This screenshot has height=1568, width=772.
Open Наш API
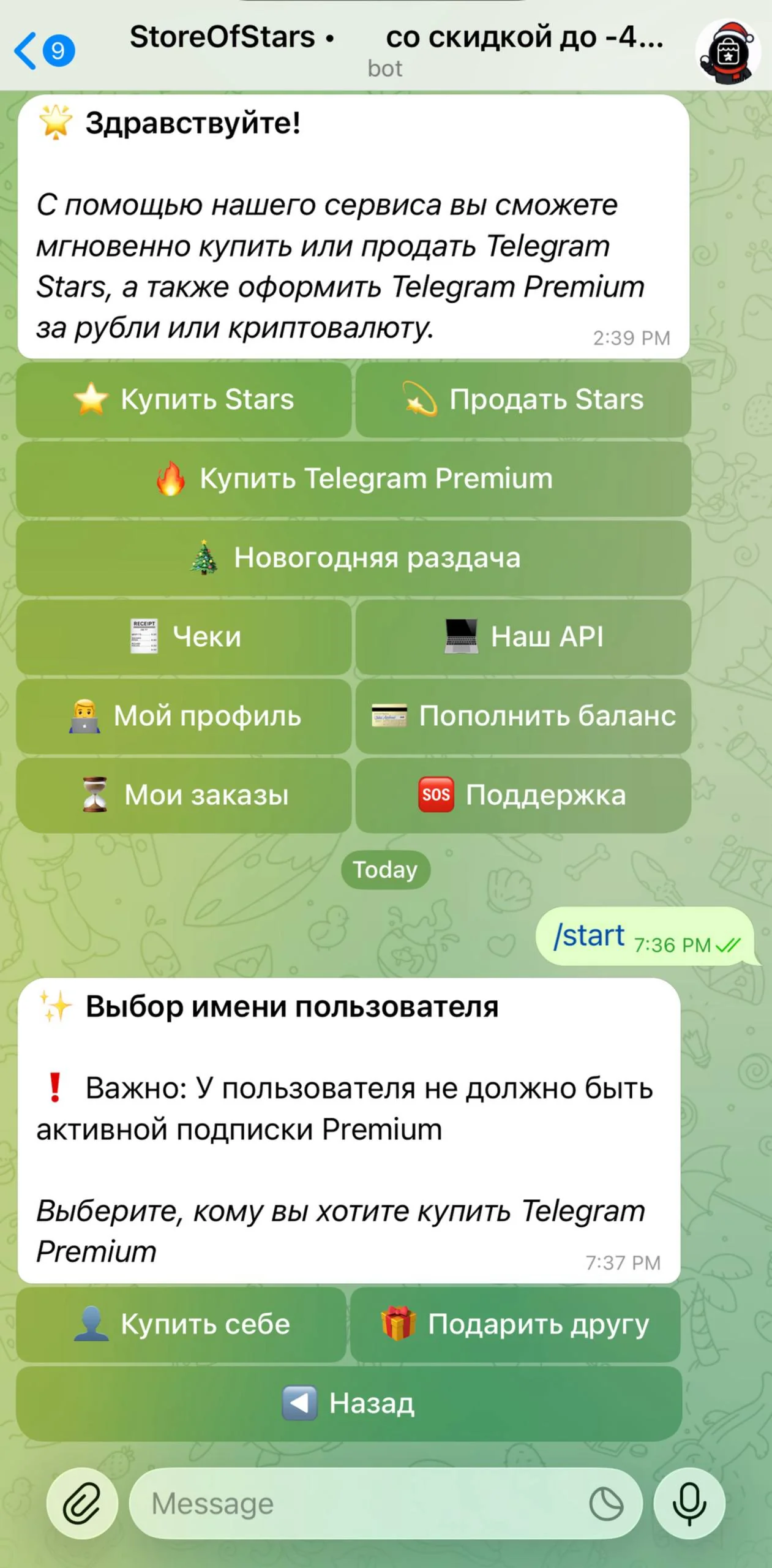[523, 637]
